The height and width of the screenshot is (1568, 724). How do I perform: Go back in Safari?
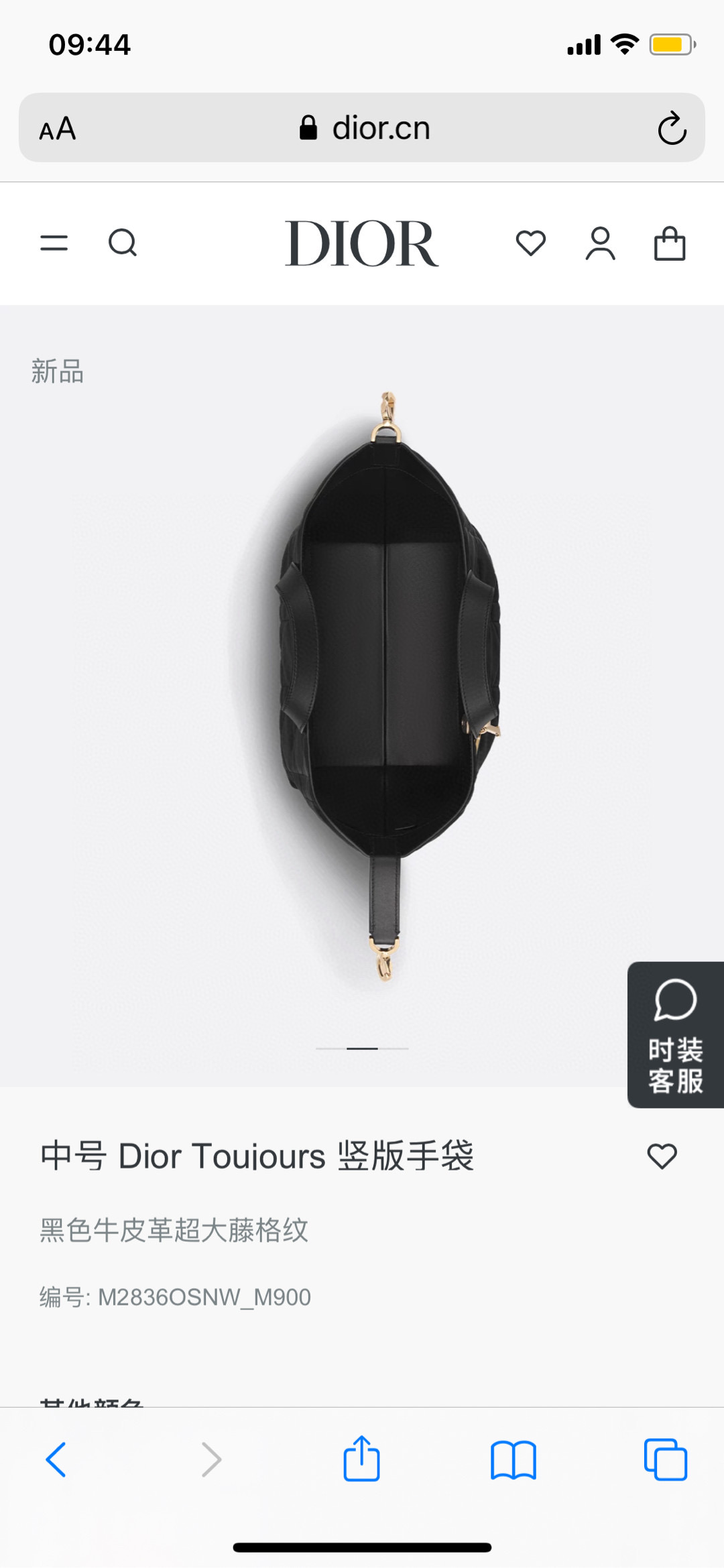(56, 1459)
